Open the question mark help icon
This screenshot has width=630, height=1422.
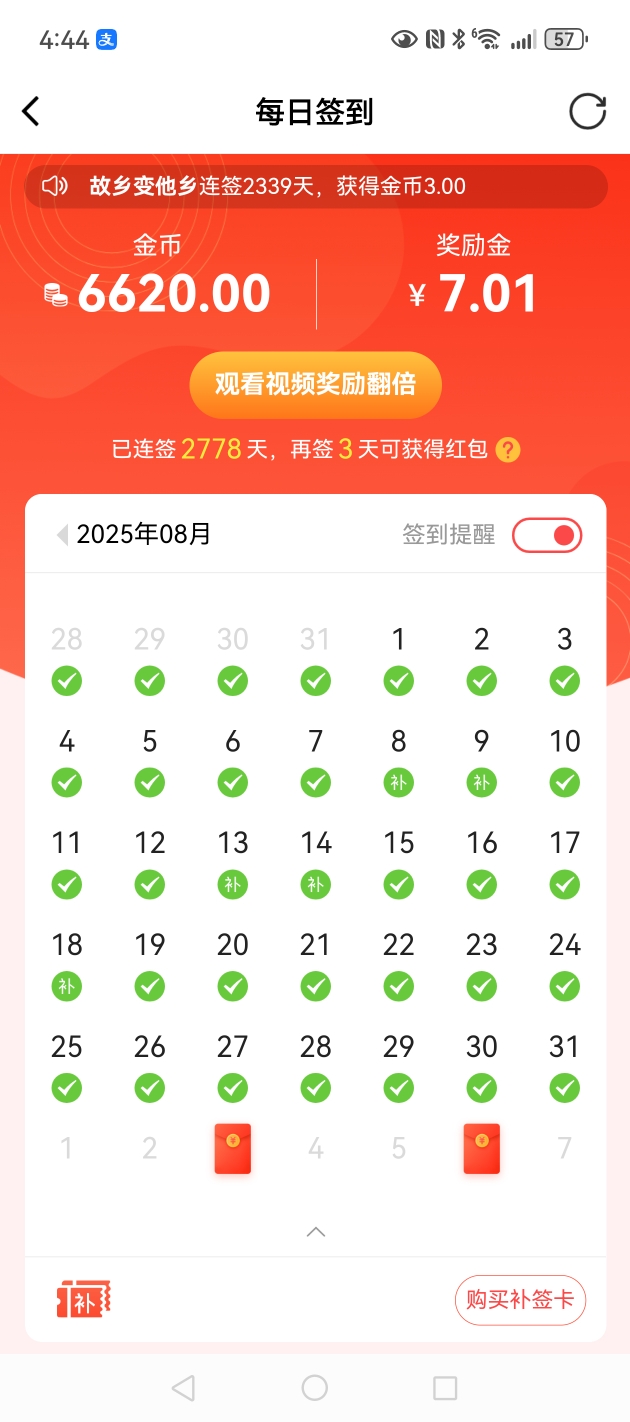pos(508,449)
